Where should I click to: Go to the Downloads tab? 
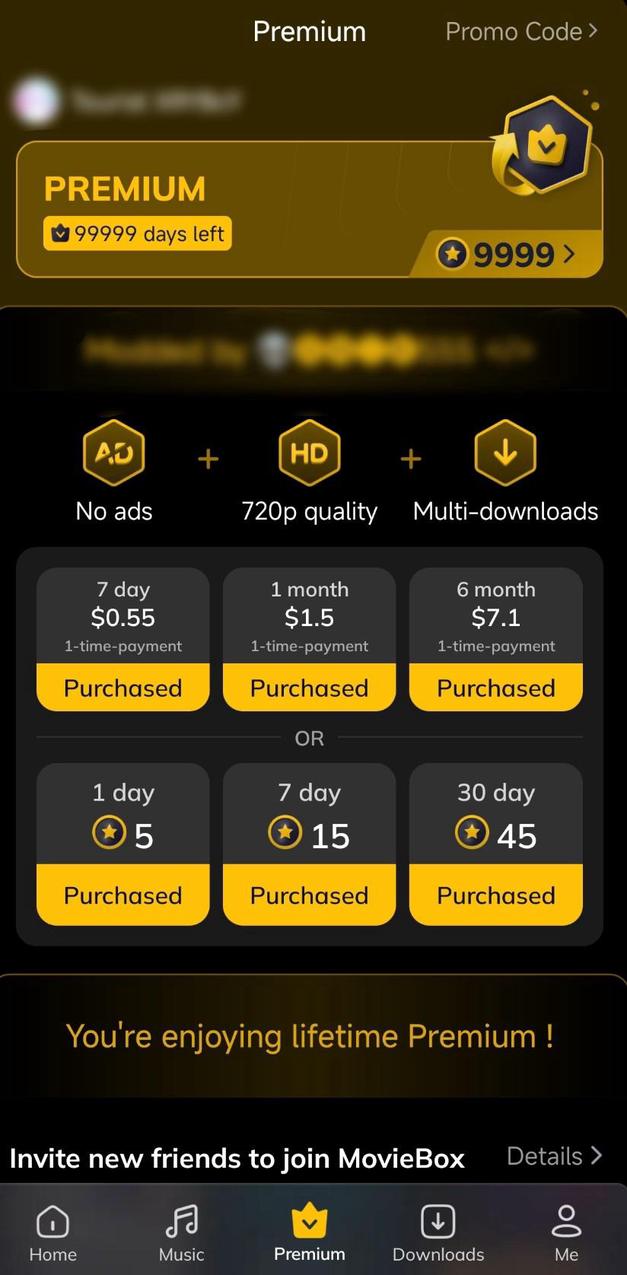(438, 1233)
